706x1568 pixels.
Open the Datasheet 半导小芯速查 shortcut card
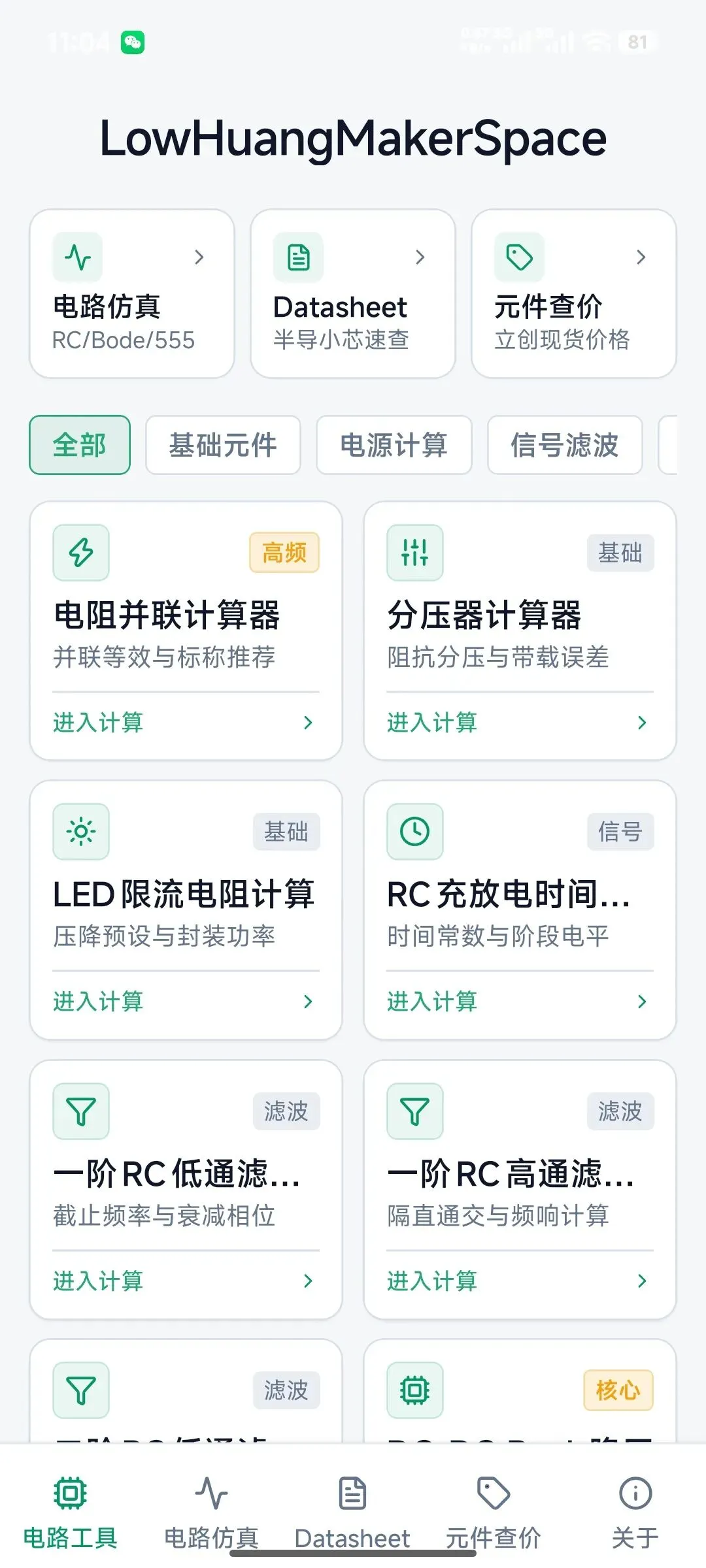[x=353, y=293]
